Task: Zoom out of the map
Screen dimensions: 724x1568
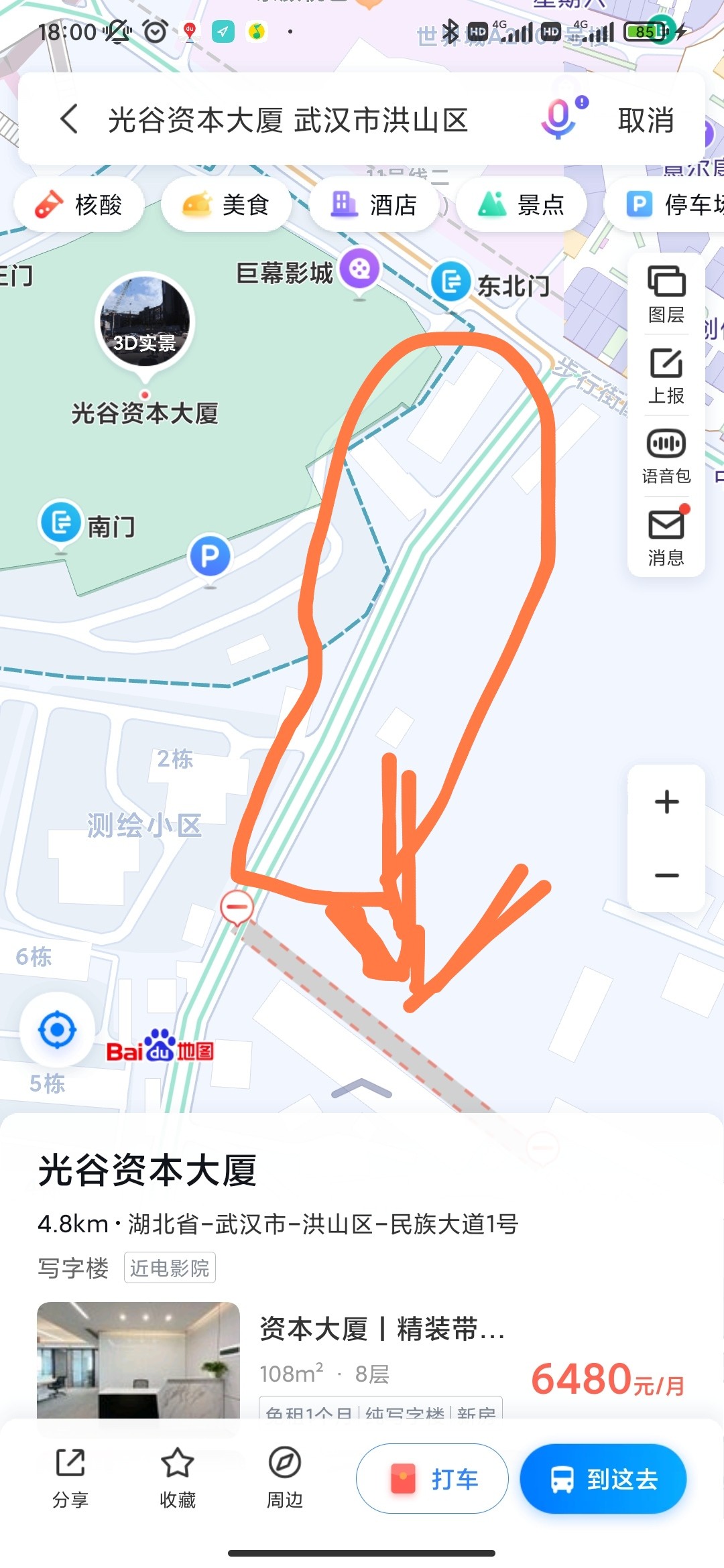Action: click(x=666, y=875)
